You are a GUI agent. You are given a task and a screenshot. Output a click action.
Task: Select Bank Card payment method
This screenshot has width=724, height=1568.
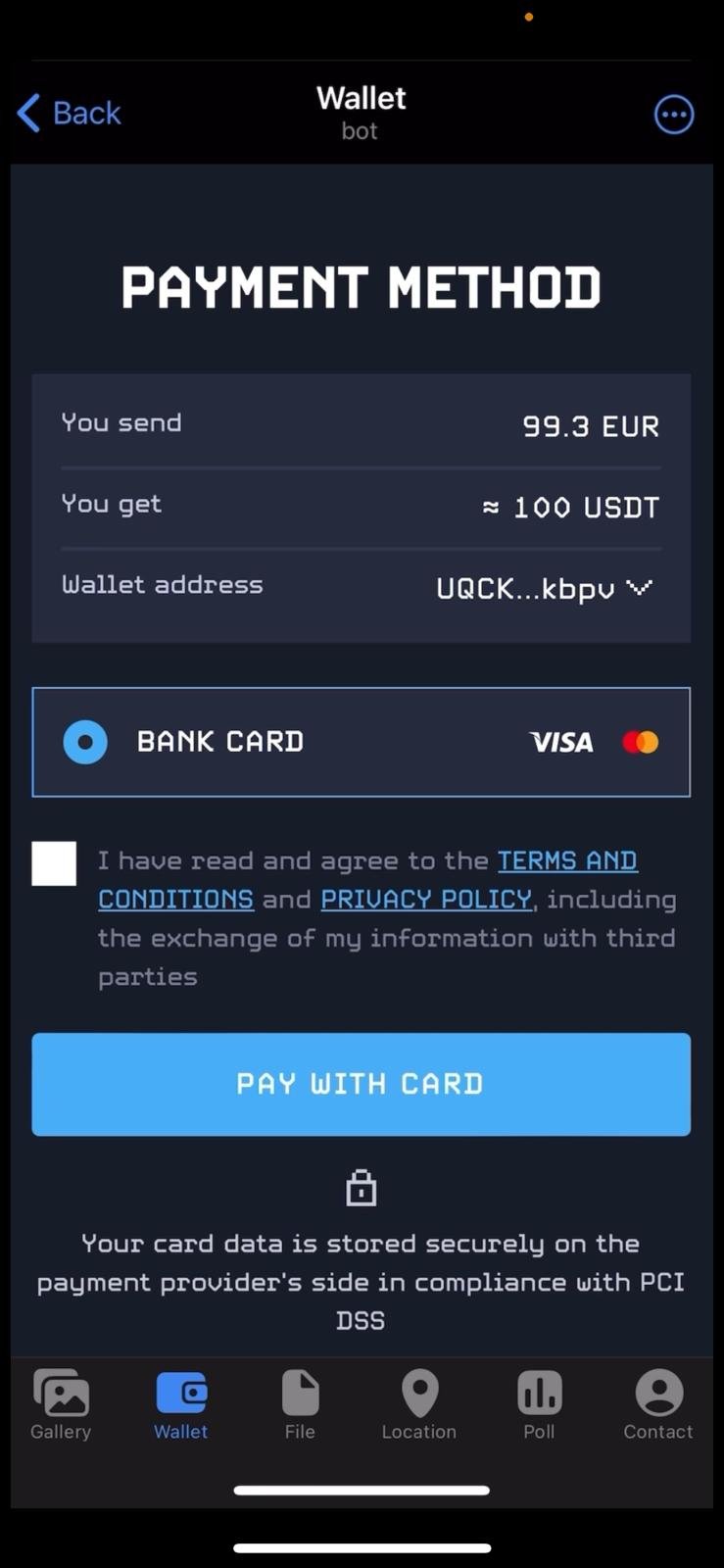click(x=85, y=742)
